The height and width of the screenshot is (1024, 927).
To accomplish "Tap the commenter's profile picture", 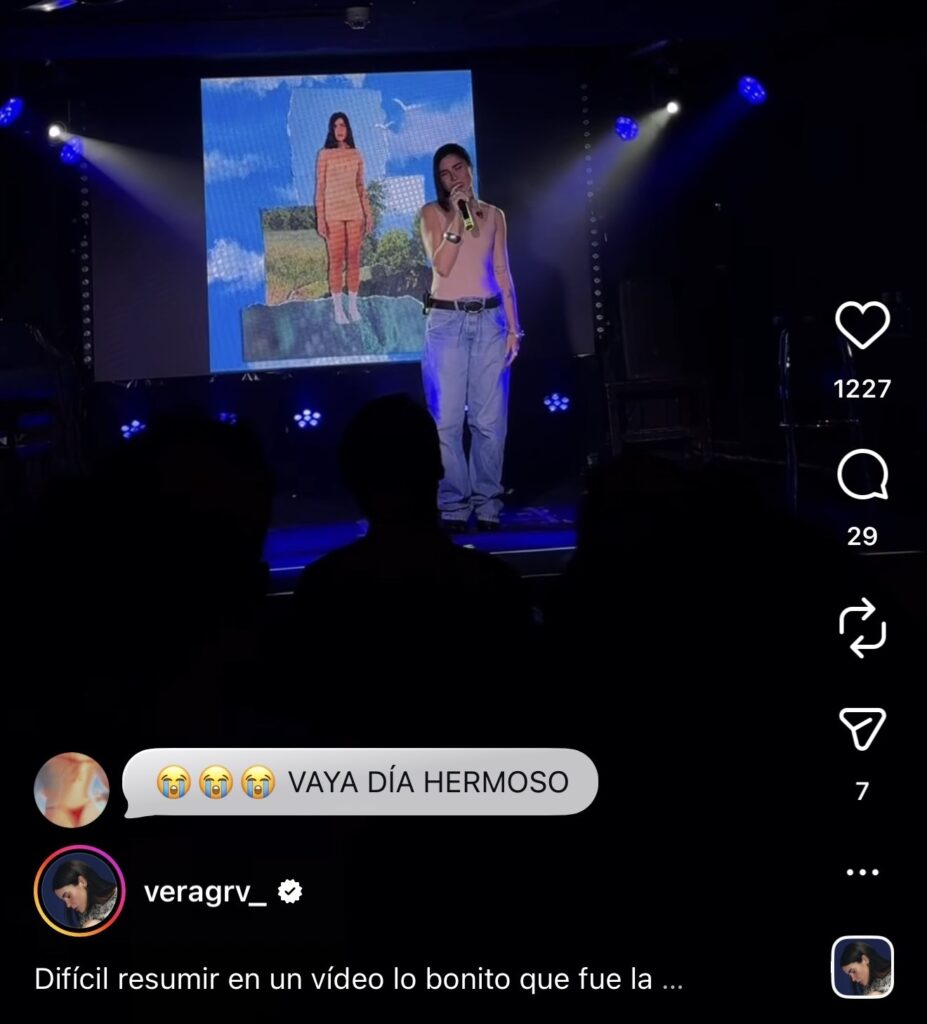I will coord(70,786).
